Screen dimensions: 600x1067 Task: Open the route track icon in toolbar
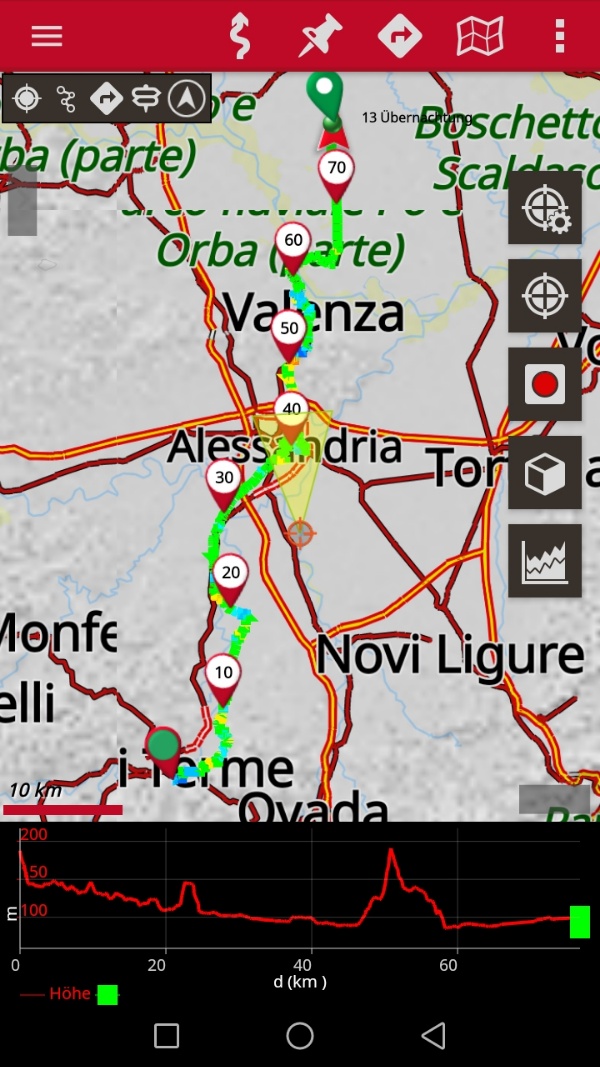[239, 35]
